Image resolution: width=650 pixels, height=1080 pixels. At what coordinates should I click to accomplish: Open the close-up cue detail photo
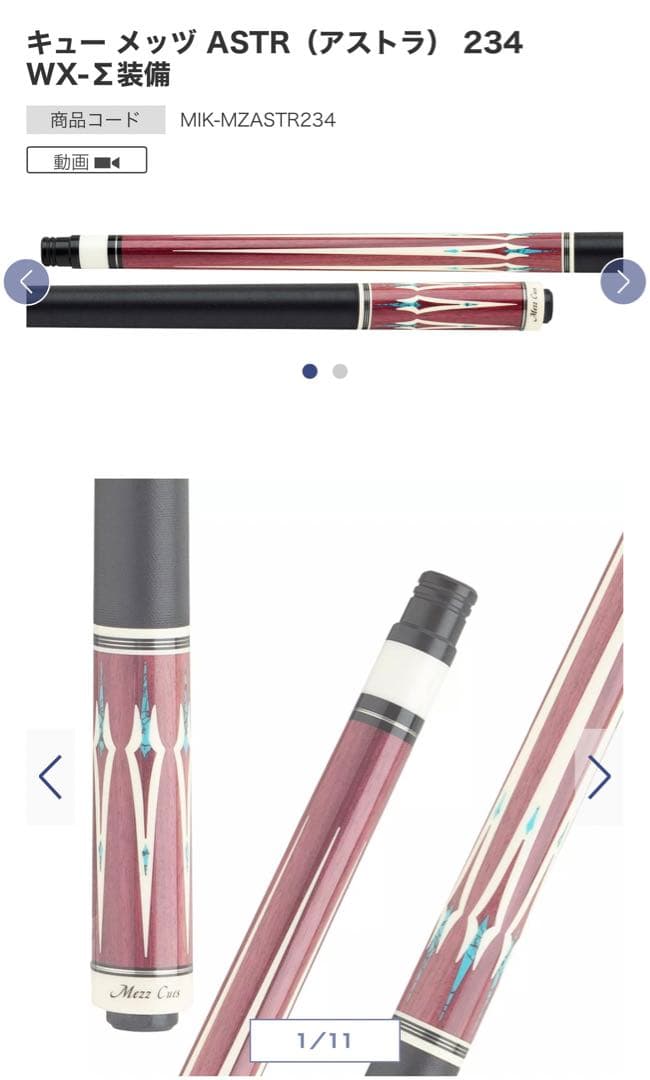(324, 760)
